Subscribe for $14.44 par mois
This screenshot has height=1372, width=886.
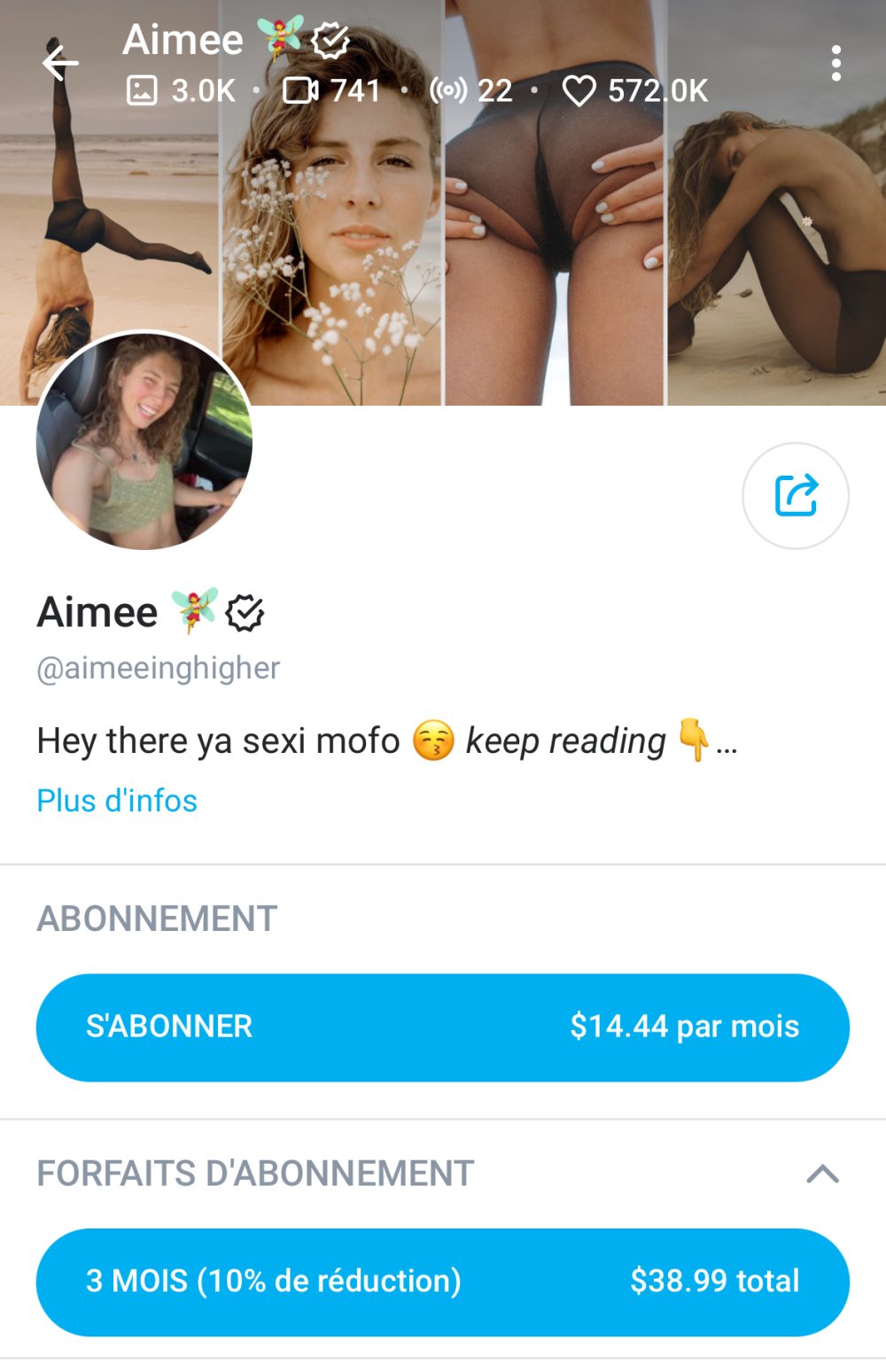point(442,1027)
